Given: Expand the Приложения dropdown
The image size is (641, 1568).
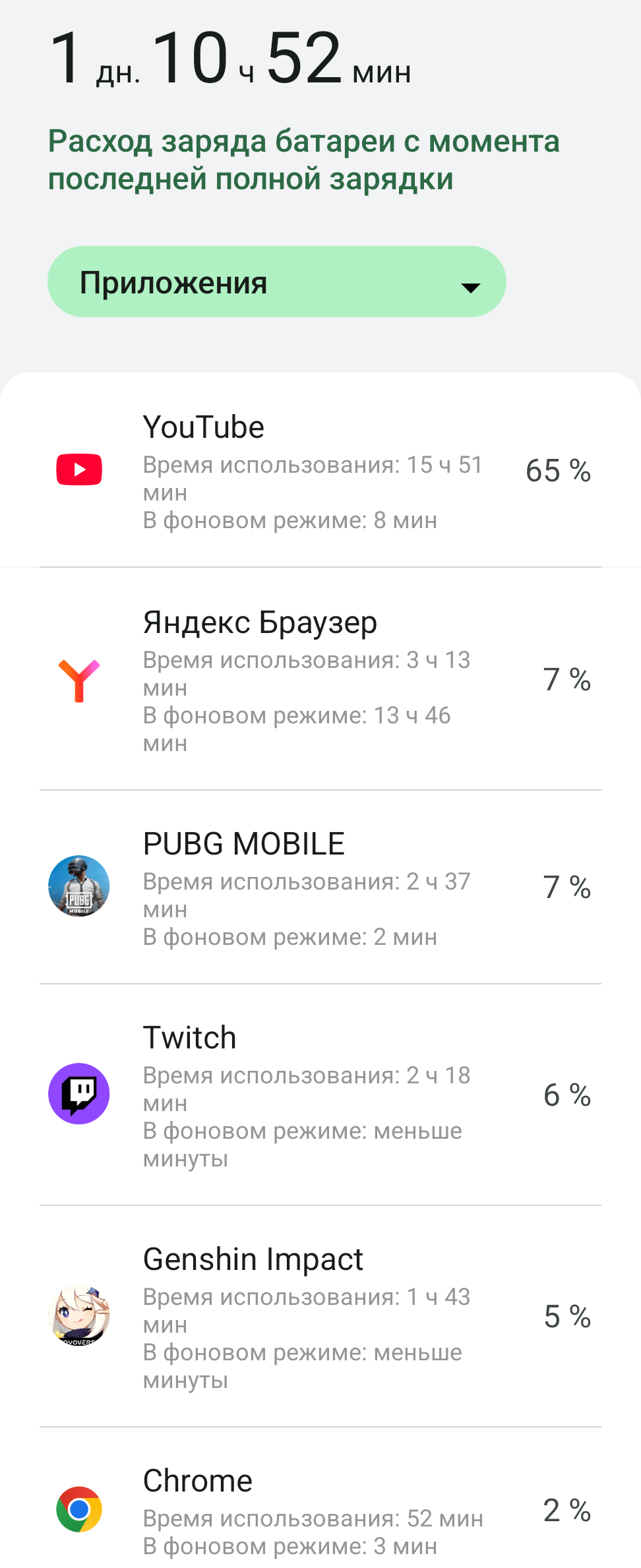Looking at the screenshot, I should pos(276,282).
